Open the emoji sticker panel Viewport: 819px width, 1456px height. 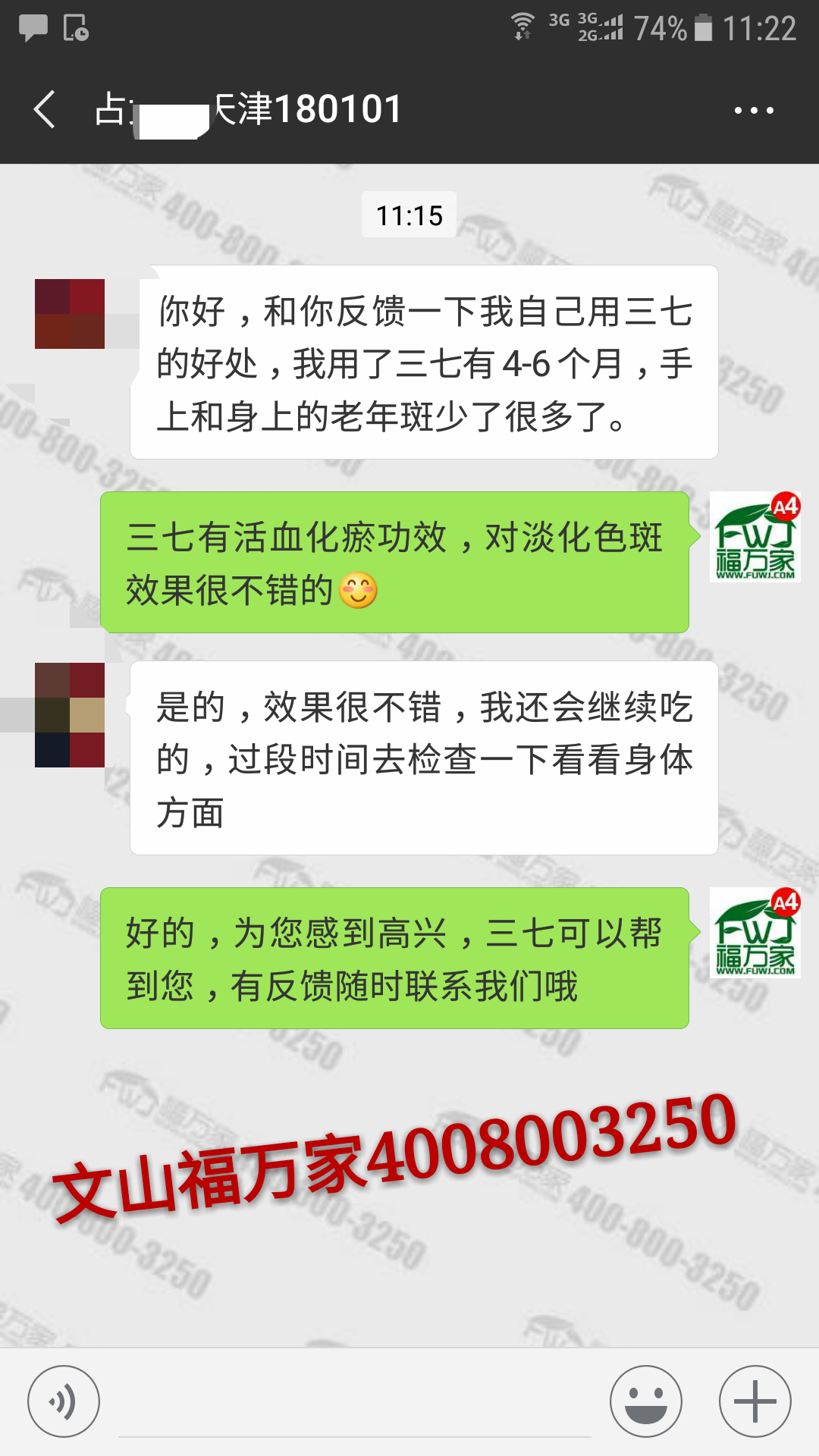point(646,1401)
